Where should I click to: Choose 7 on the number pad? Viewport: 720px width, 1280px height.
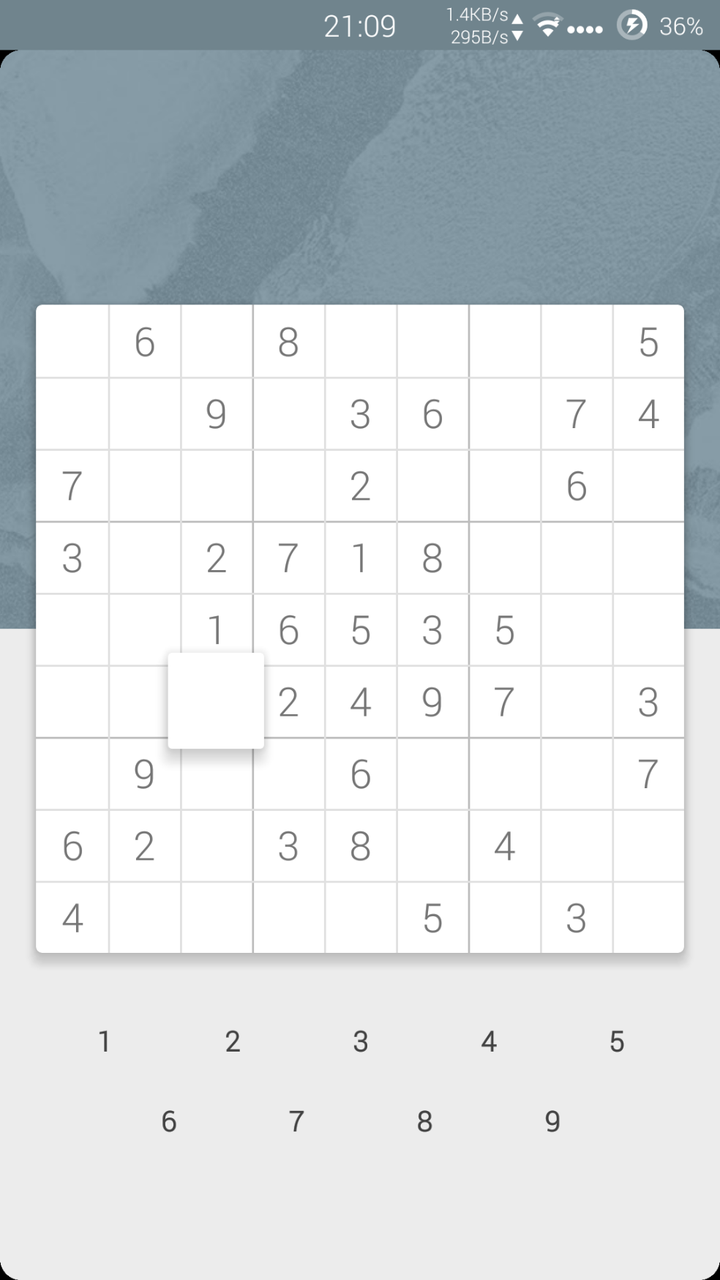pos(296,1122)
